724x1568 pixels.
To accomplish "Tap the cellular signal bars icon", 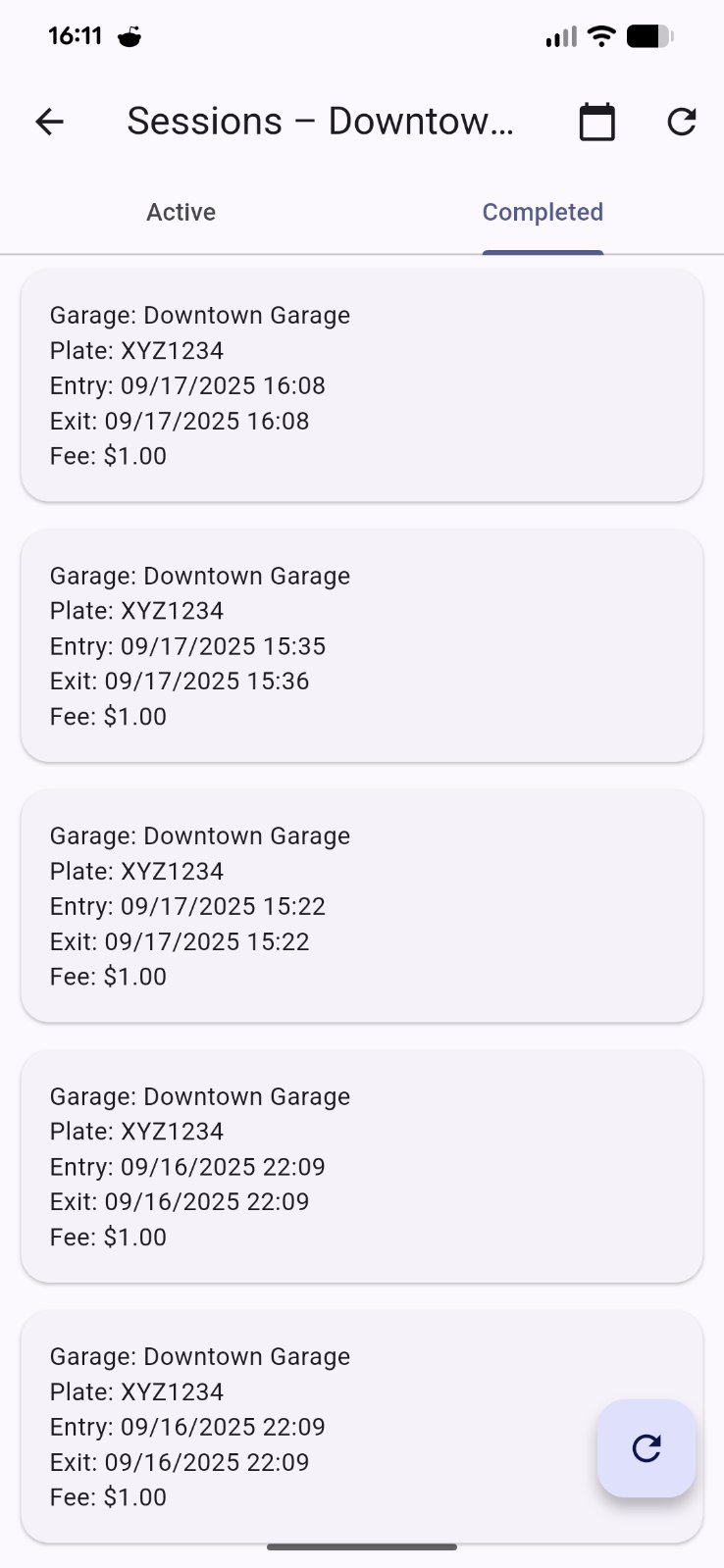I will tap(560, 35).
